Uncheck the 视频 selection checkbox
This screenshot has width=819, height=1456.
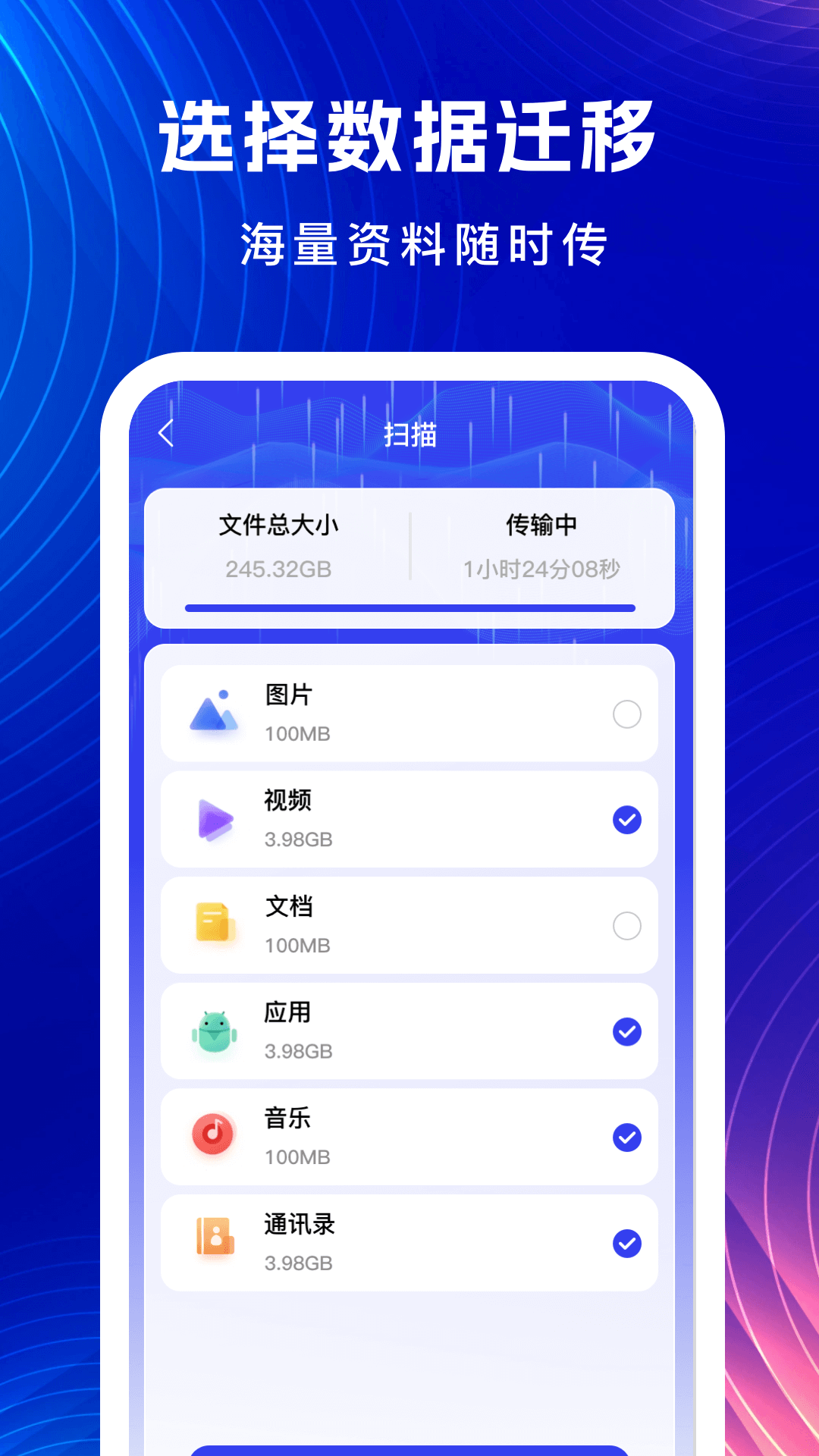(626, 817)
